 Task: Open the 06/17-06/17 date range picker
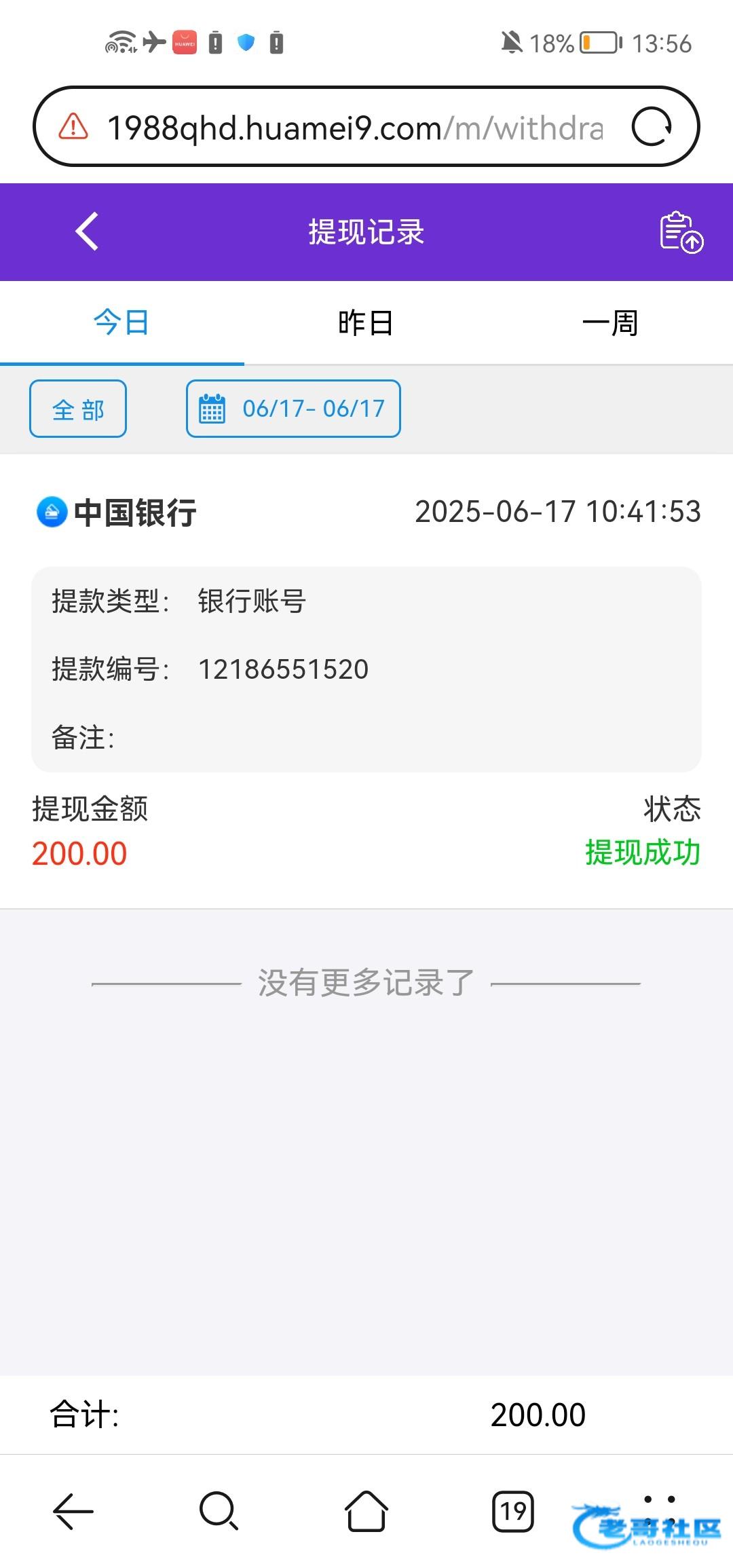tap(293, 409)
